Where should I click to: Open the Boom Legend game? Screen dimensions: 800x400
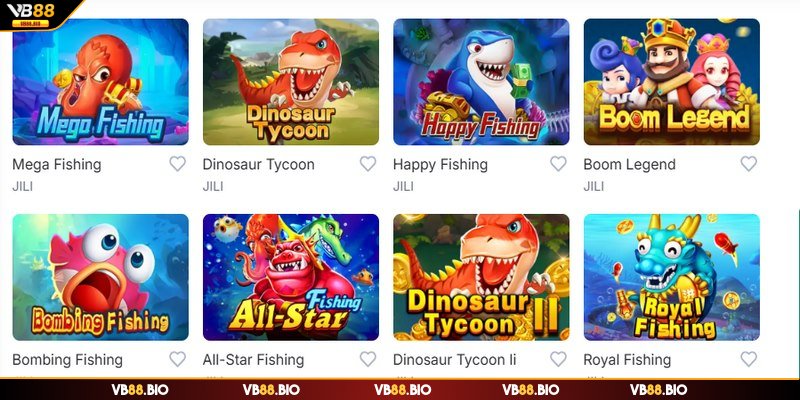pos(671,82)
